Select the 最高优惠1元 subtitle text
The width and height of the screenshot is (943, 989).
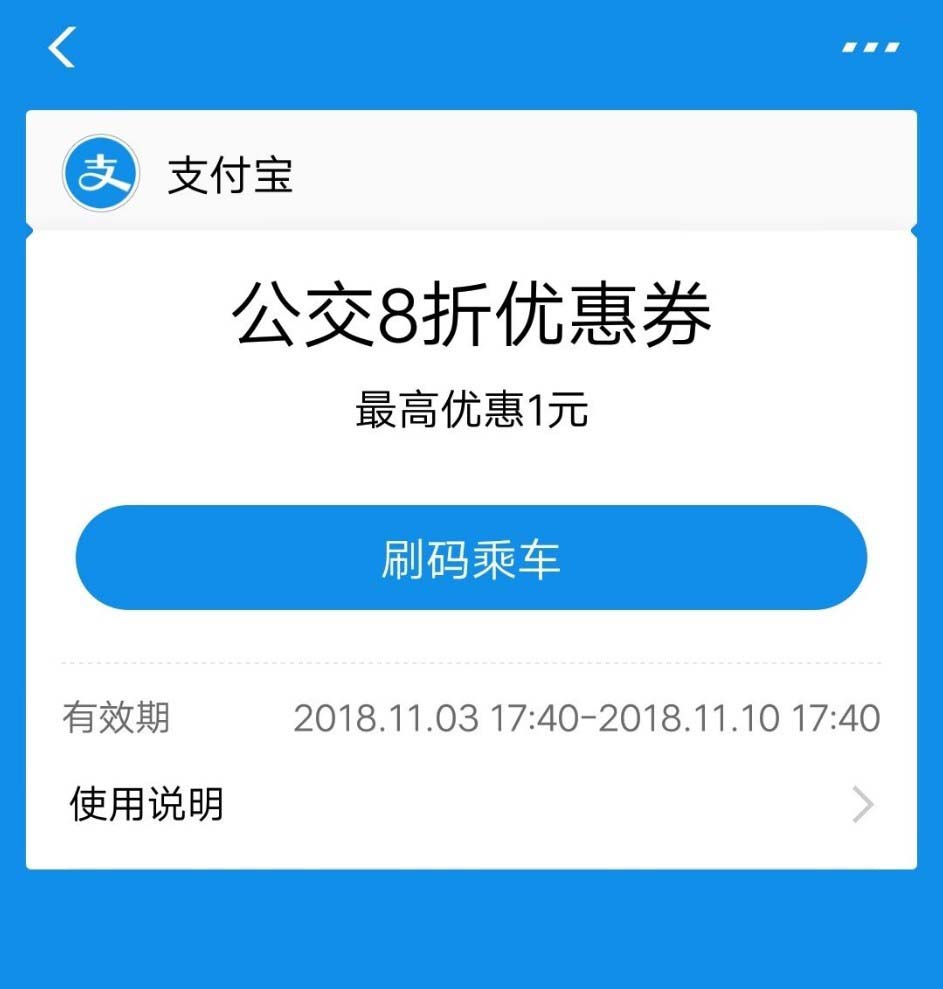point(471,410)
